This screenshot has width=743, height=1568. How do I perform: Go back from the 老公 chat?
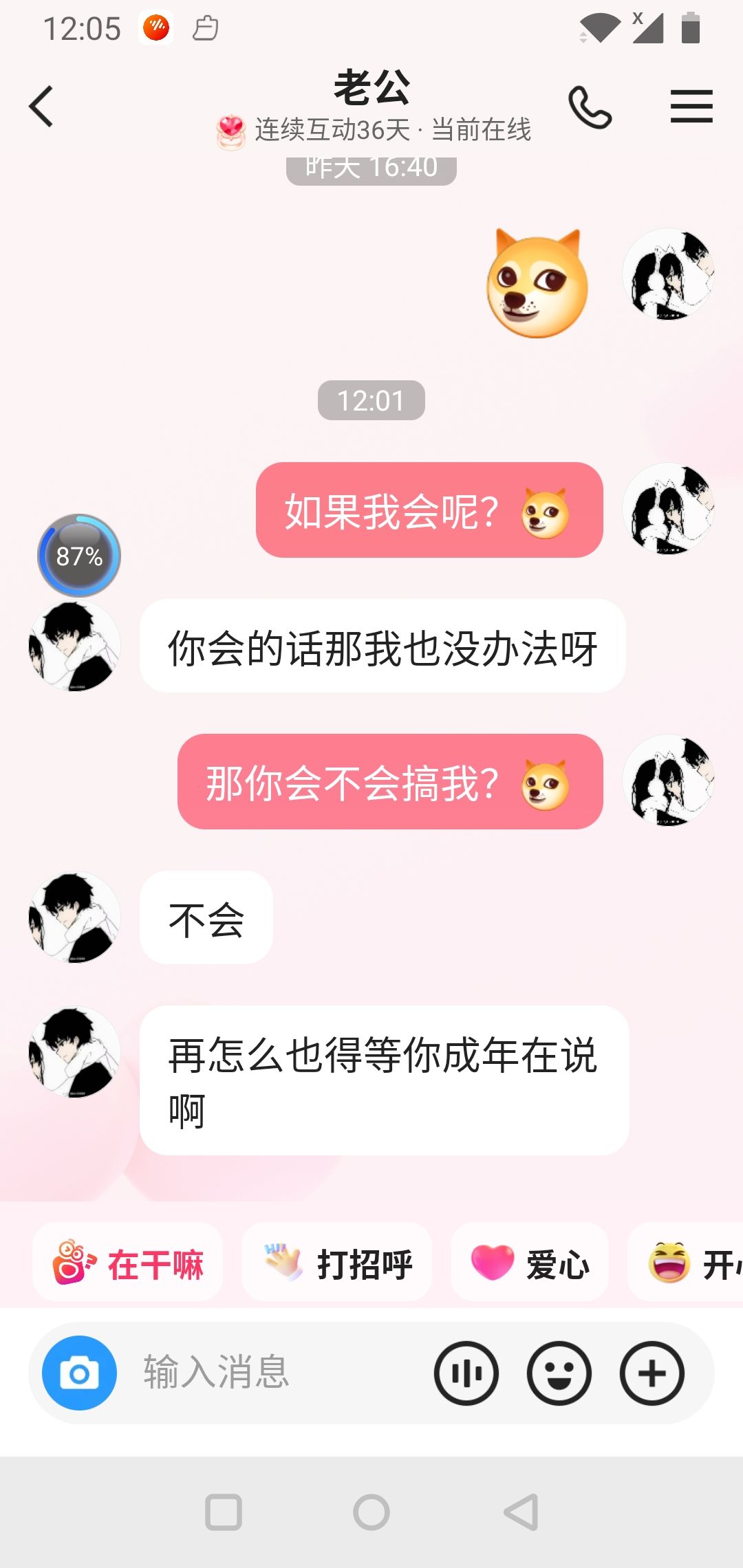click(x=41, y=107)
